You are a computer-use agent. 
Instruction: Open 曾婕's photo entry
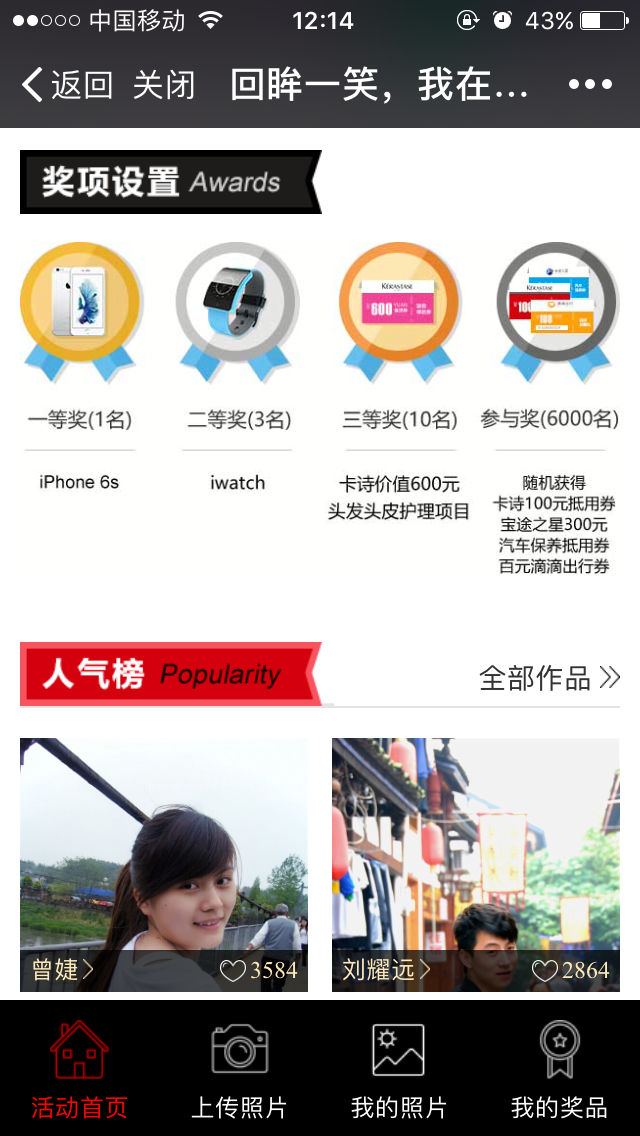(x=164, y=850)
